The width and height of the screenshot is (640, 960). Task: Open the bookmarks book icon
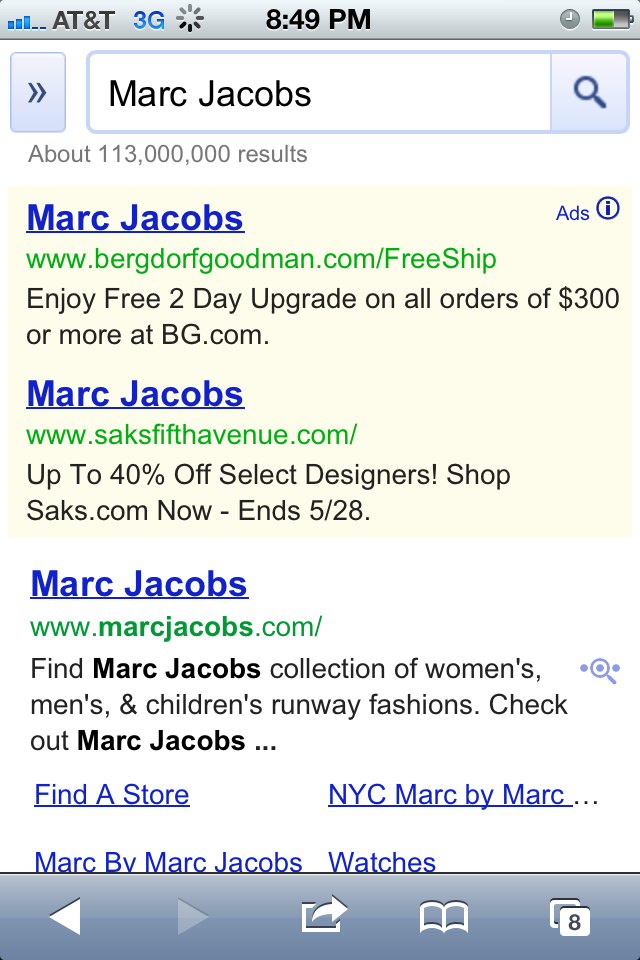(444, 916)
